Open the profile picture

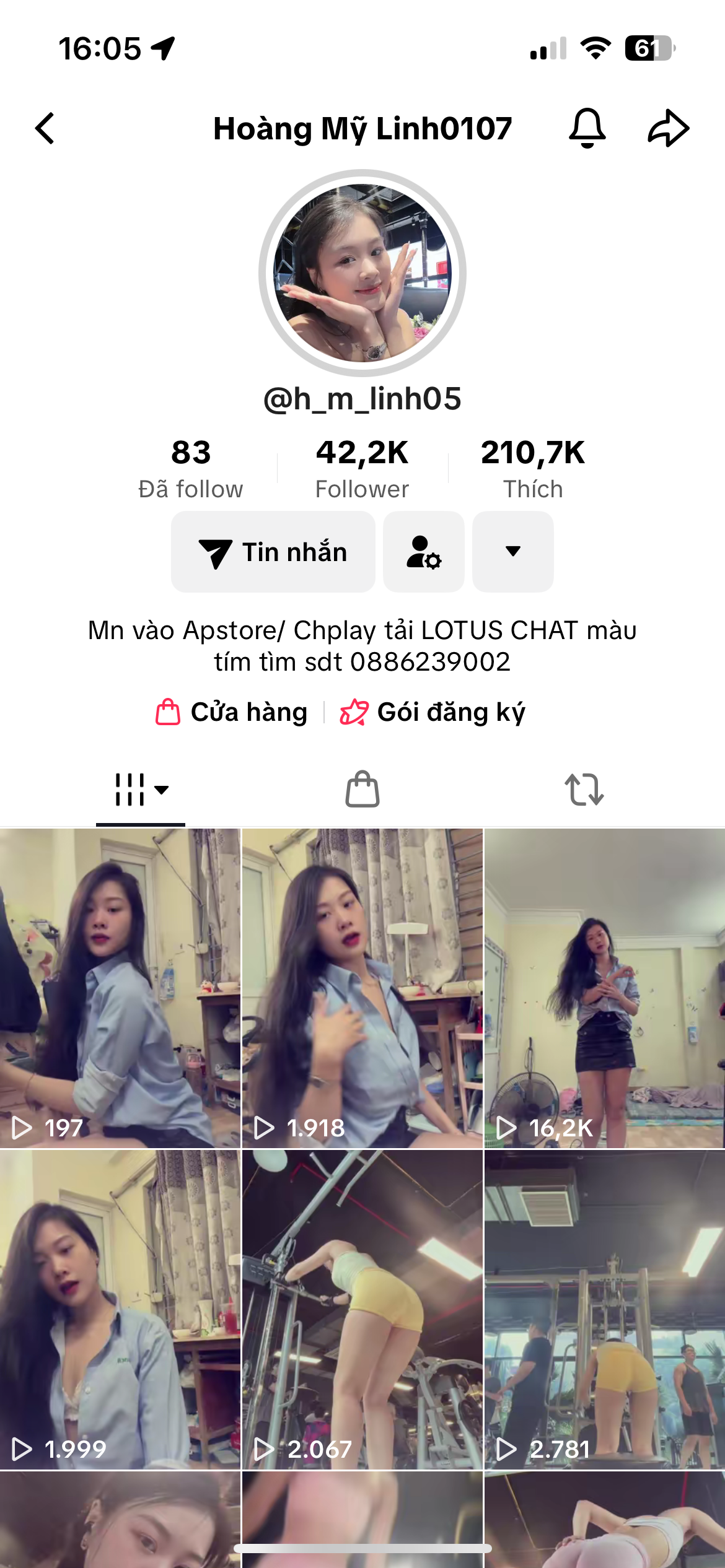tap(362, 273)
